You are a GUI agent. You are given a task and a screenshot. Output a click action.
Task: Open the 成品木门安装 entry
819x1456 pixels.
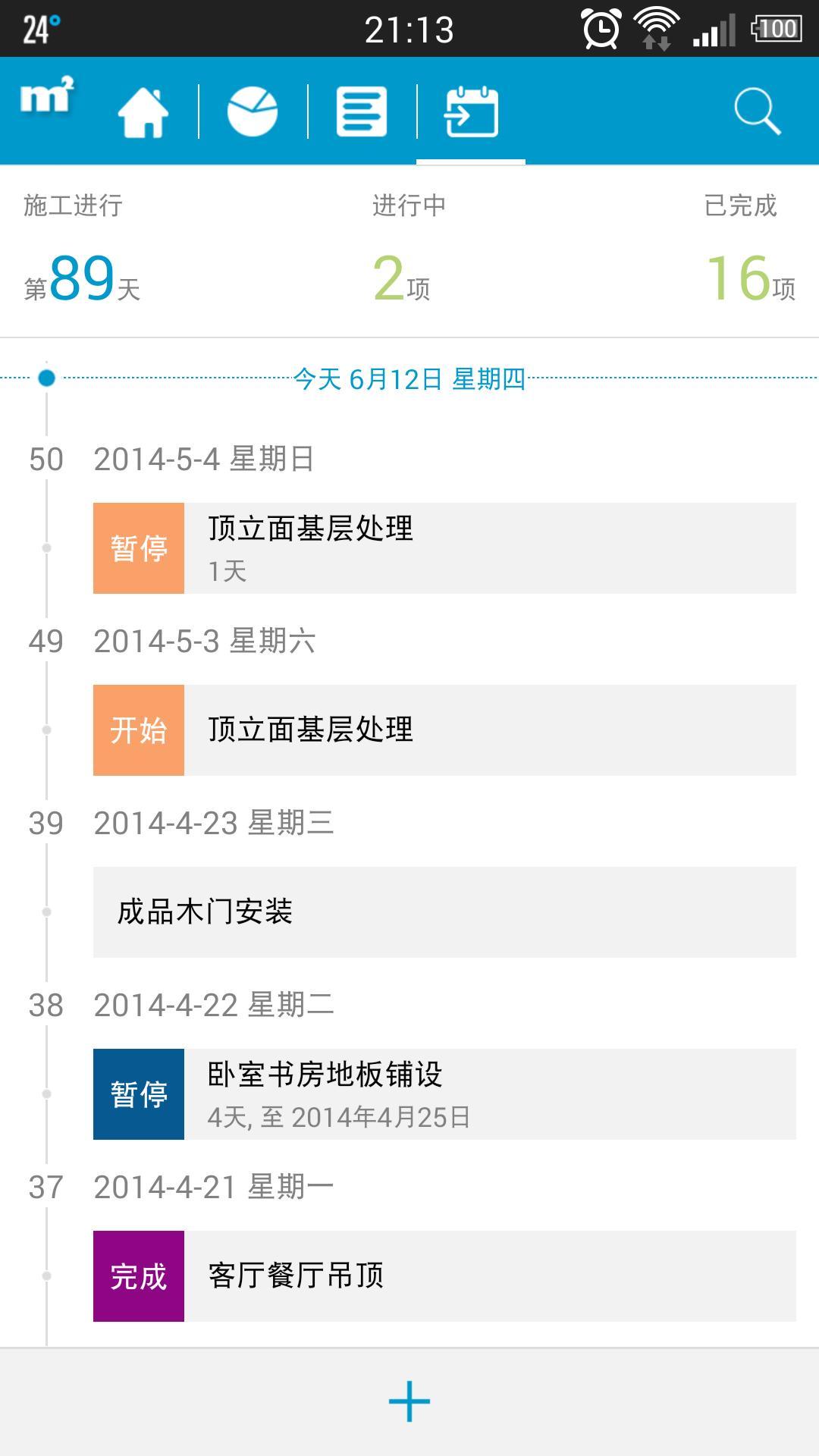(444, 912)
